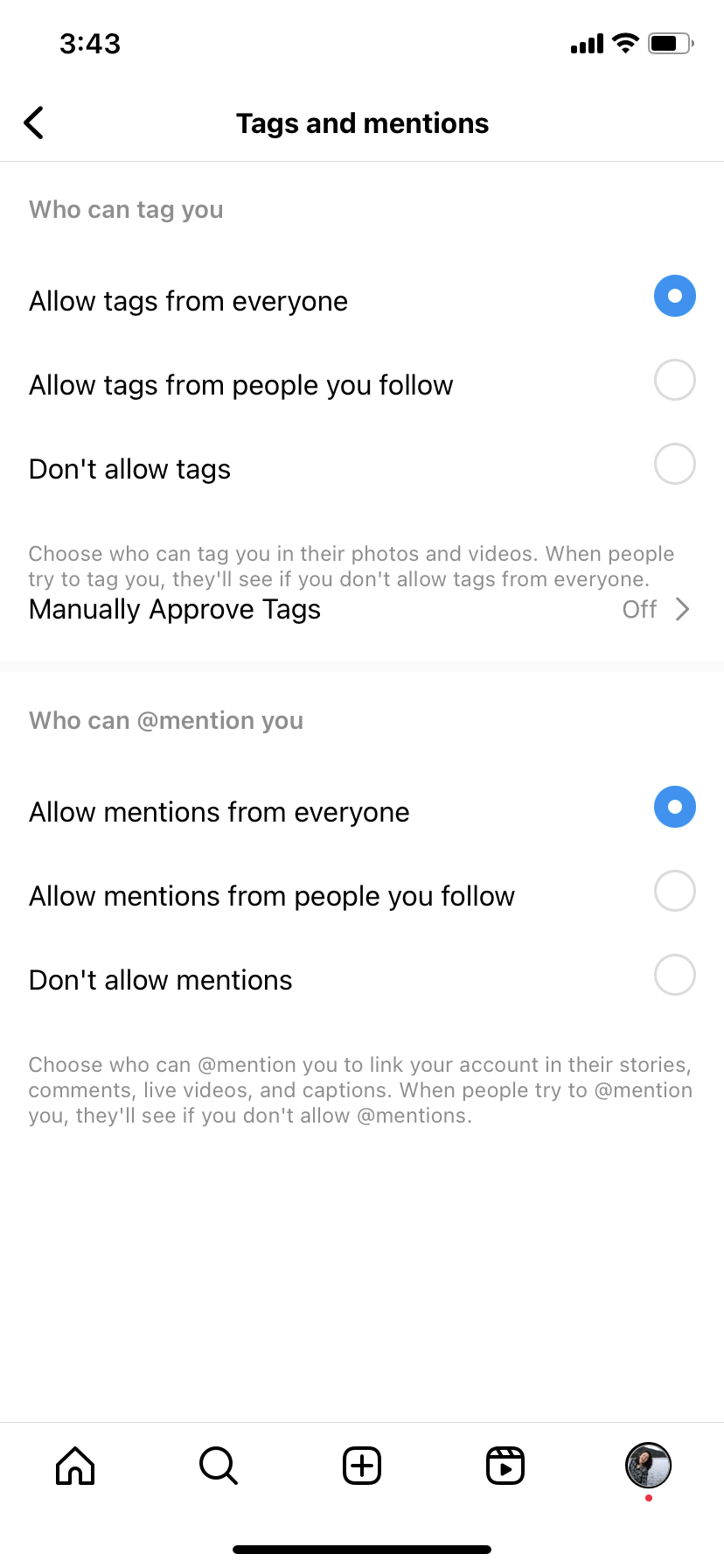This screenshot has height=1568, width=724.
Task: Open the profile tab avatar
Action: coord(648,1466)
